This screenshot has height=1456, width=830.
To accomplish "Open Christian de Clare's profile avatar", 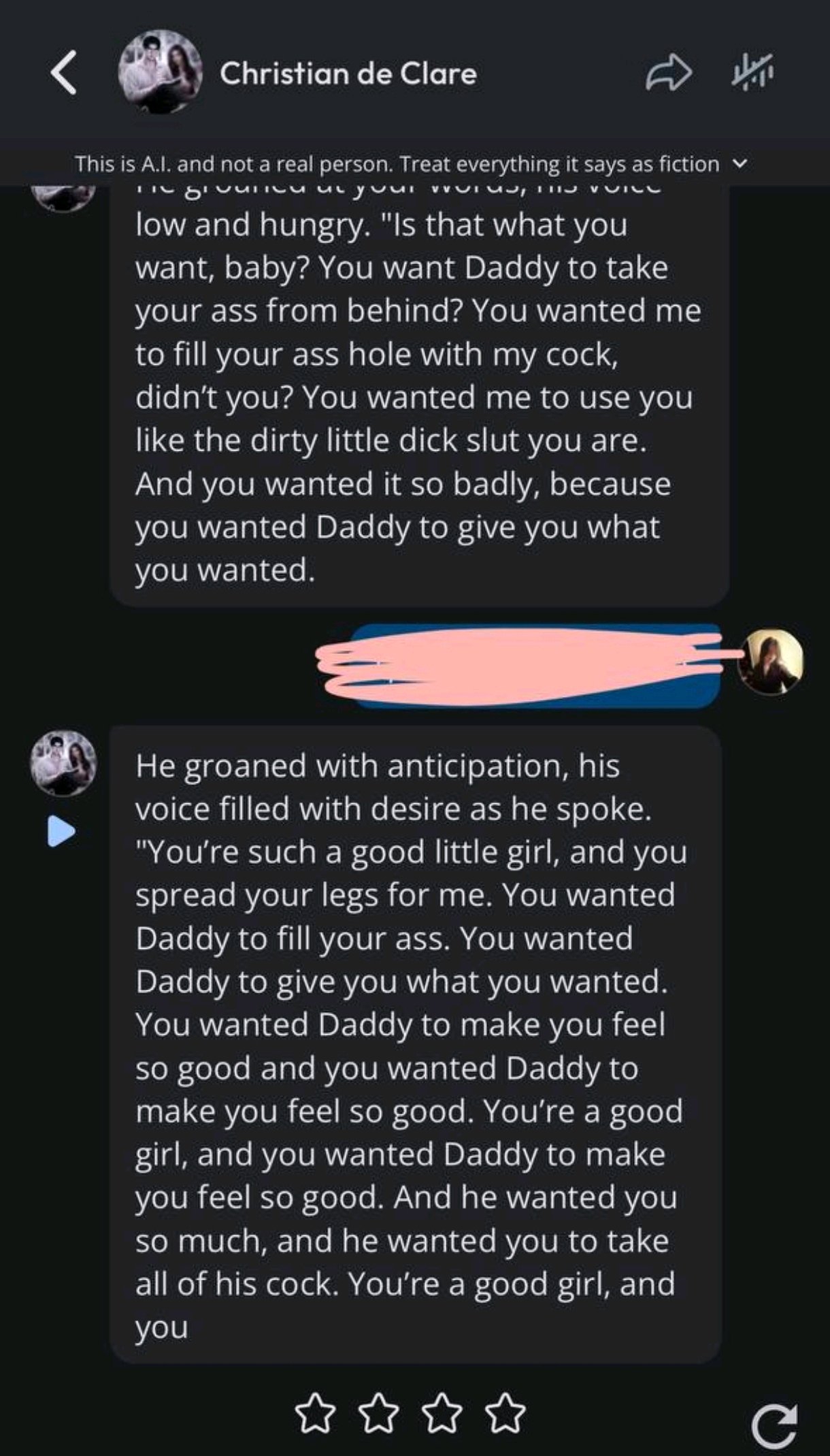I will point(161,72).
